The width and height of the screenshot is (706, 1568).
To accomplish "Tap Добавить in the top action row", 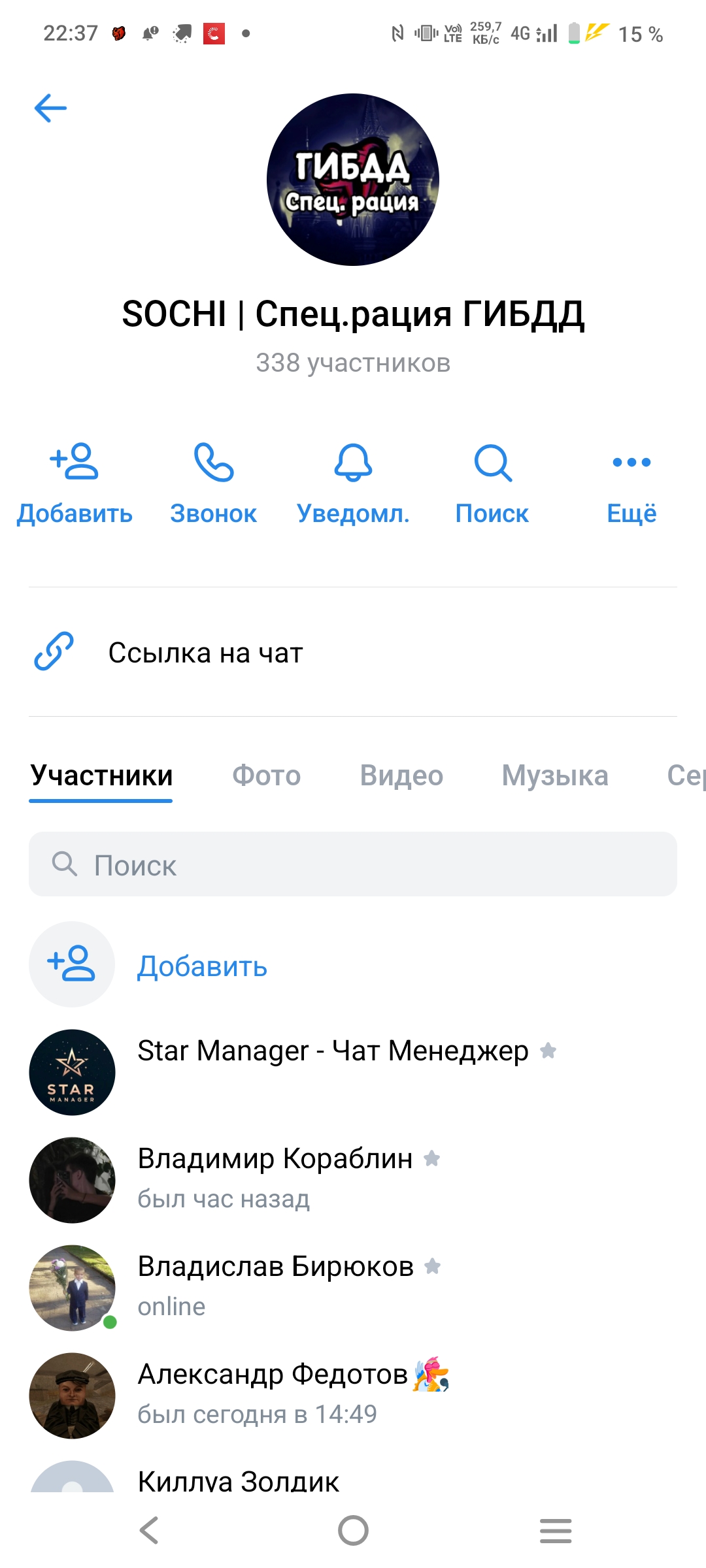I will click(x=75, y=483).
